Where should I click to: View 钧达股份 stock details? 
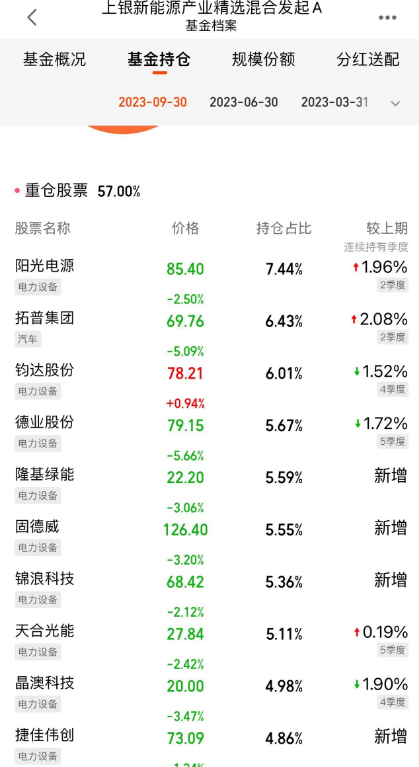(x=209, y=381)
